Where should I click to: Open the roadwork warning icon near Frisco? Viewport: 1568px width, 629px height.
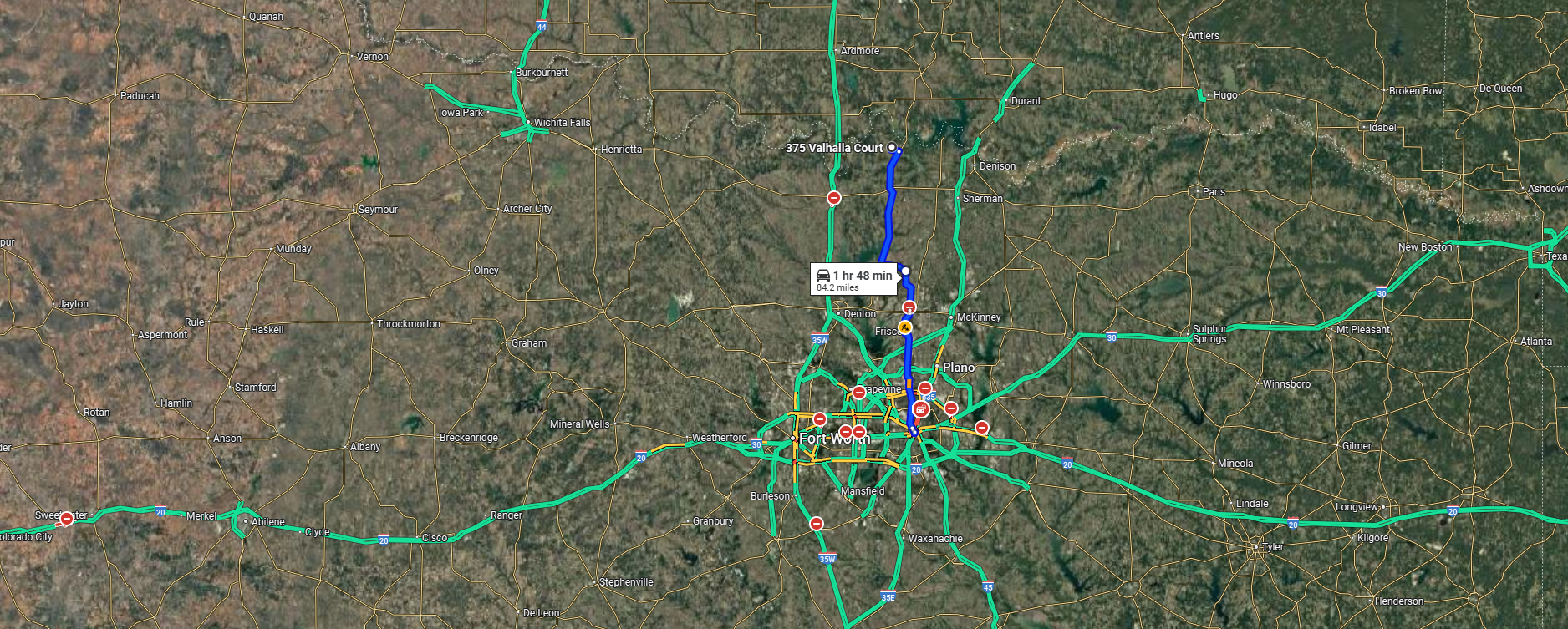[904, 327]
